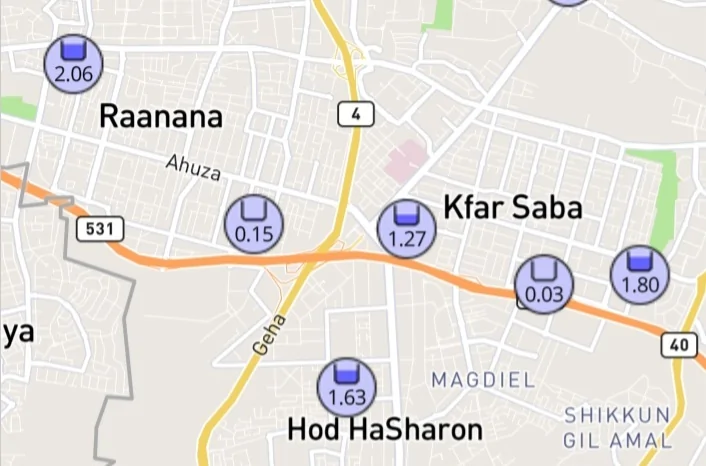Open the 1.63 marker above Hod HaSharon

click(347, 386)
